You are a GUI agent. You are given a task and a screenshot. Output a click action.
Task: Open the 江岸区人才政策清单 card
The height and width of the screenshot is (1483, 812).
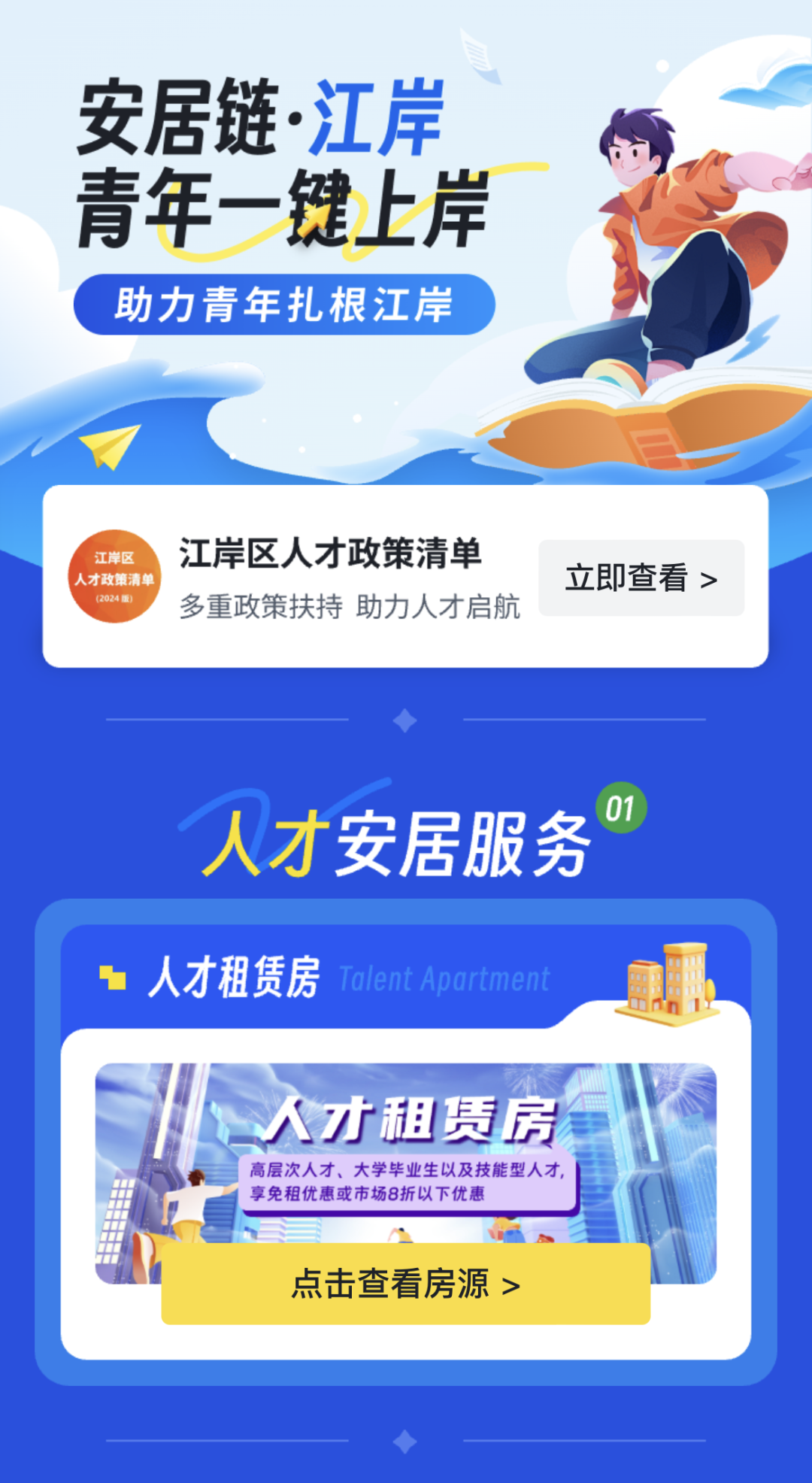pyautogui.click(x=331, y=576)
